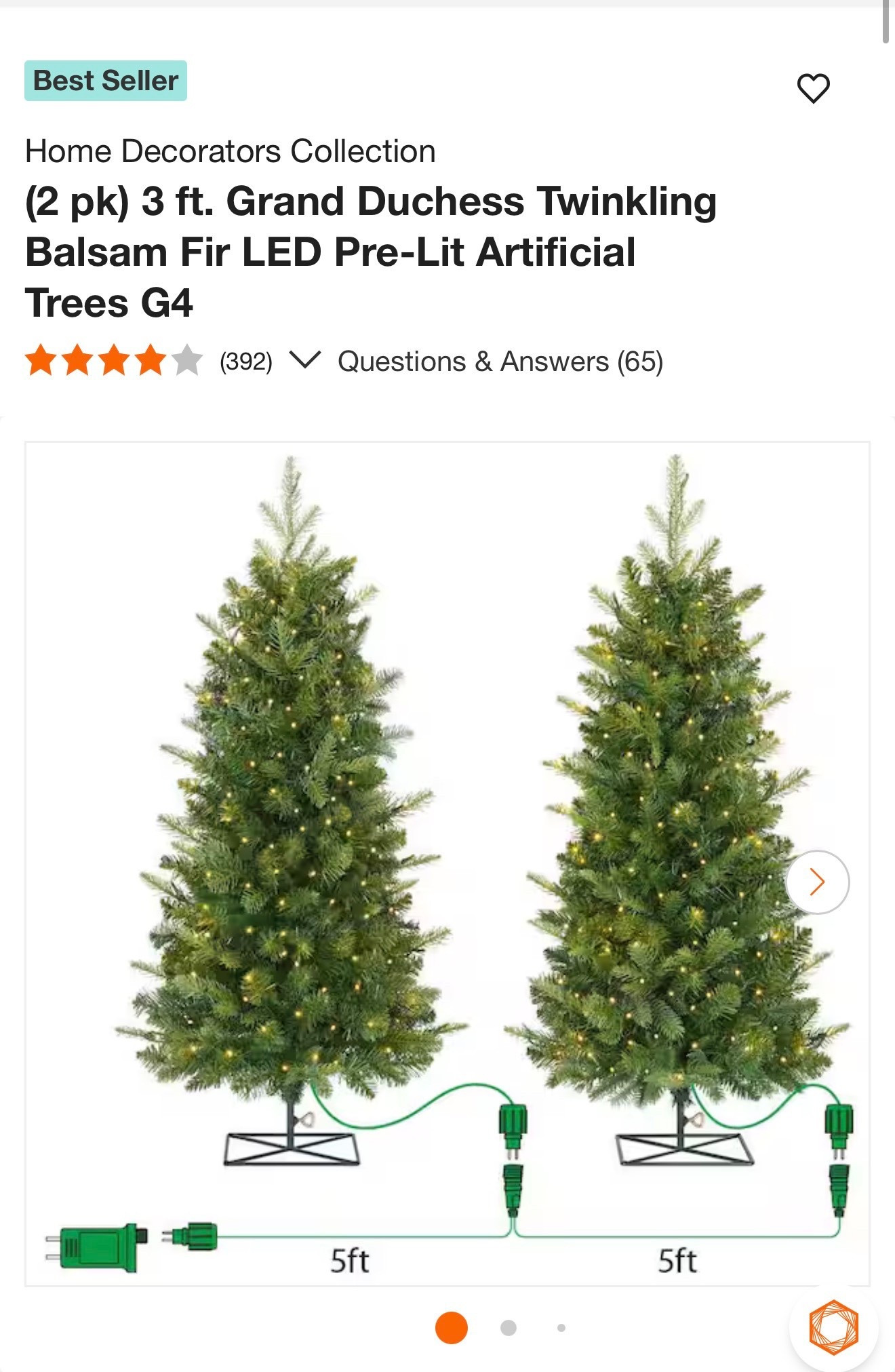The height and width of the screenshot is (1372, 895).
Task: Open the Home Decorators Collection brand page
Action: (231, 151)
